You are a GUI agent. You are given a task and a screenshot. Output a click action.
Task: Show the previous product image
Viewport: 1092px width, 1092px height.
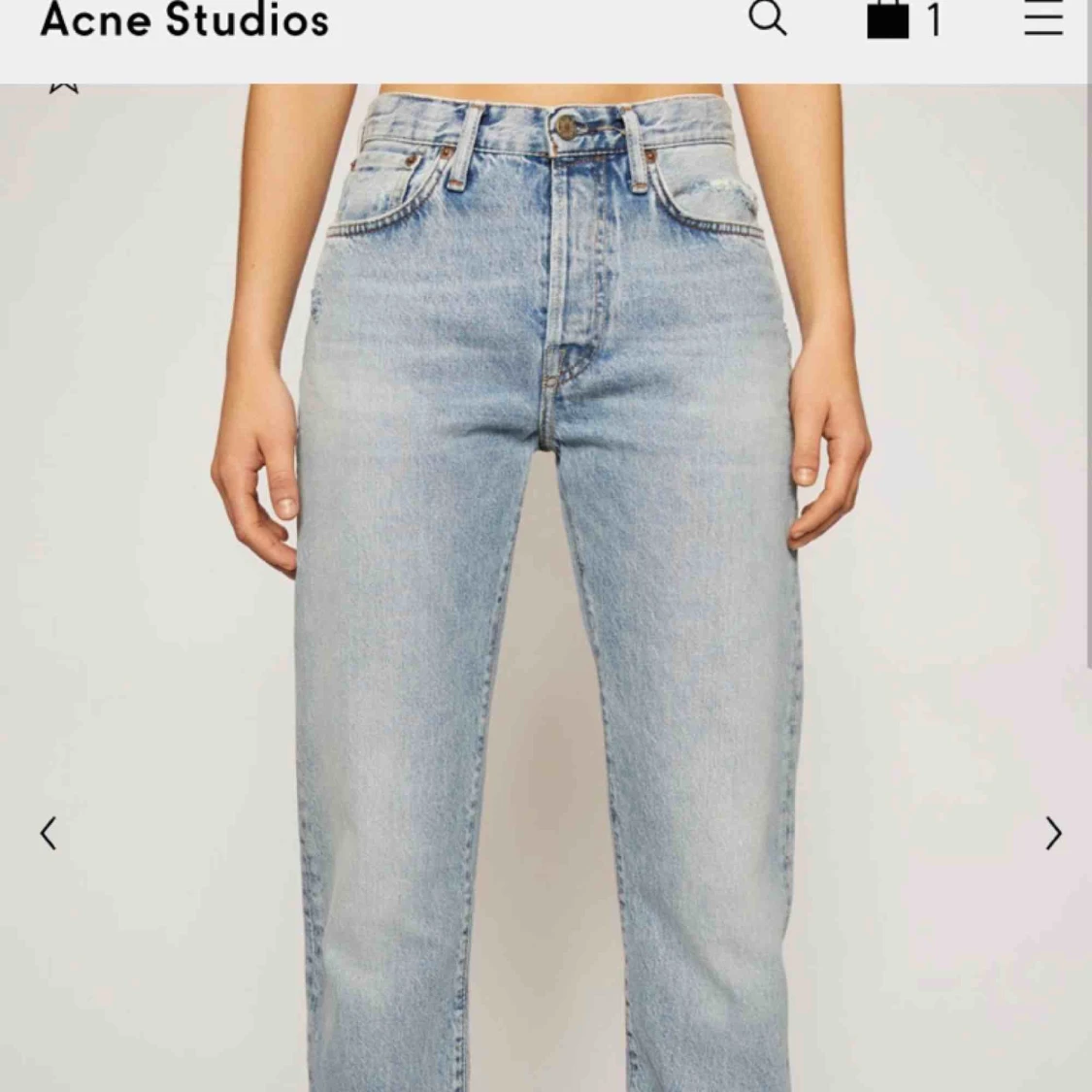48,833
